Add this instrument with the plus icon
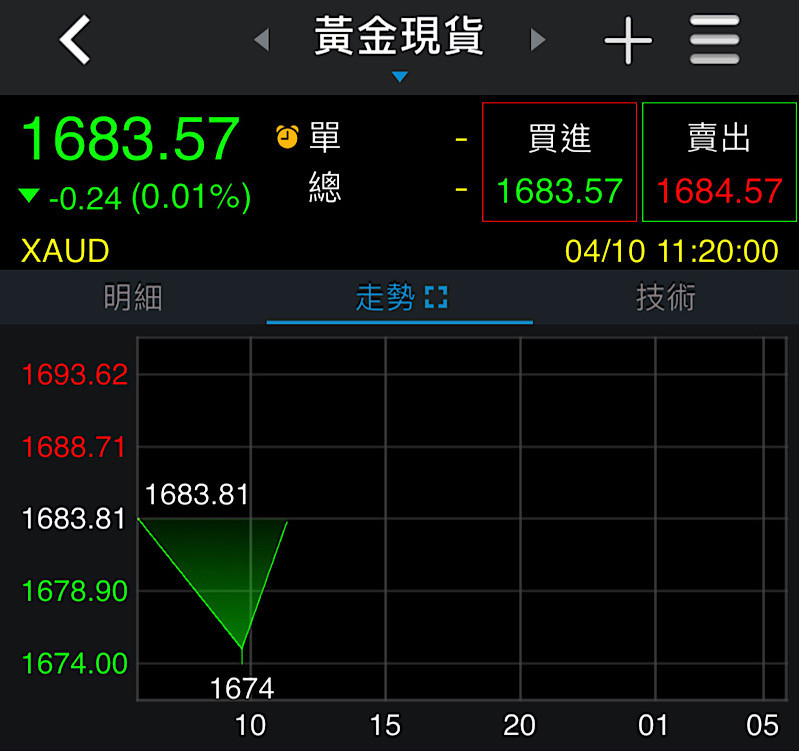 tap(628, 42)
